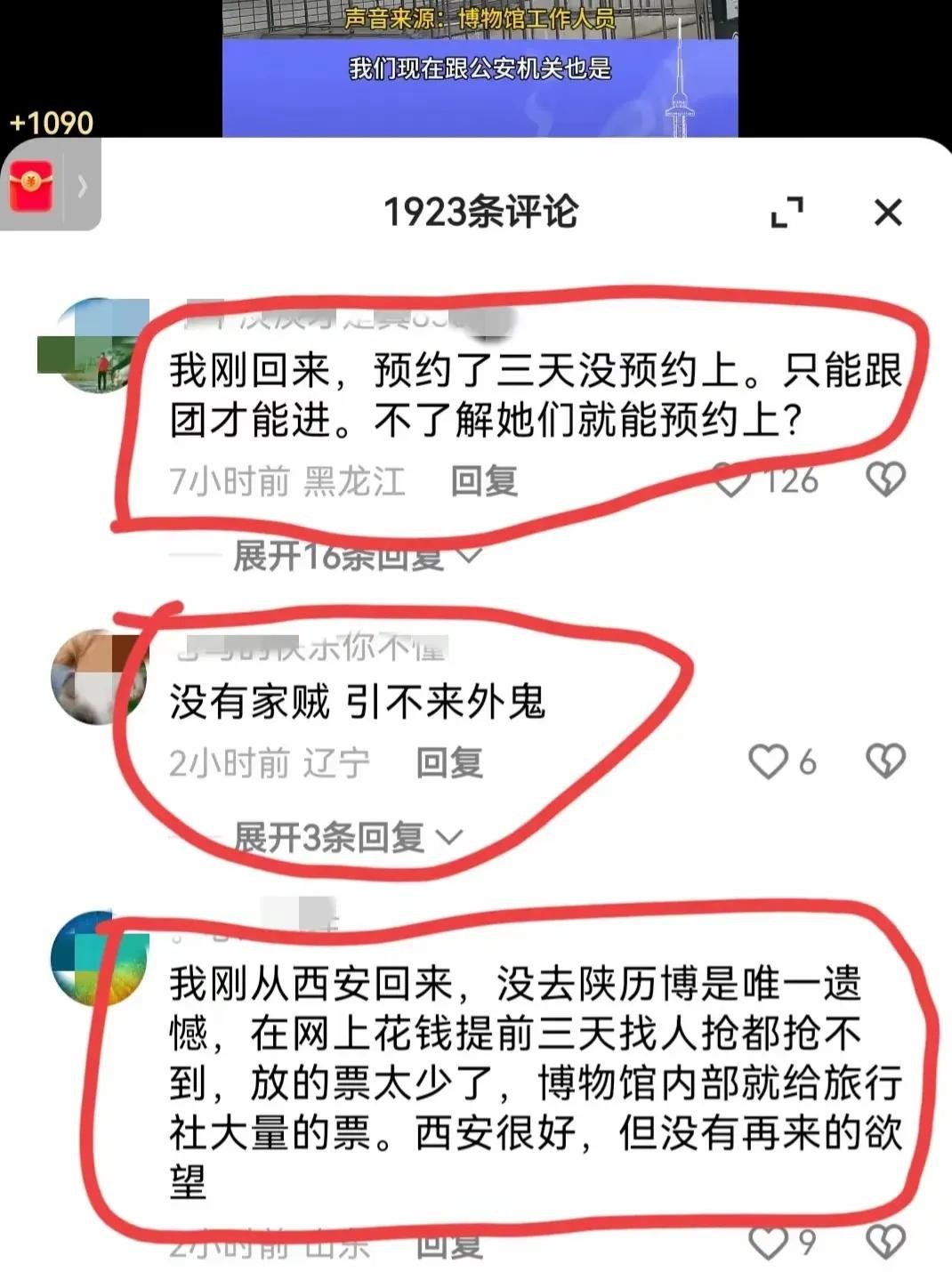Like the comment with 126 likes
The height and width of the screenshot is (1272, 952).
coord(733,481)
